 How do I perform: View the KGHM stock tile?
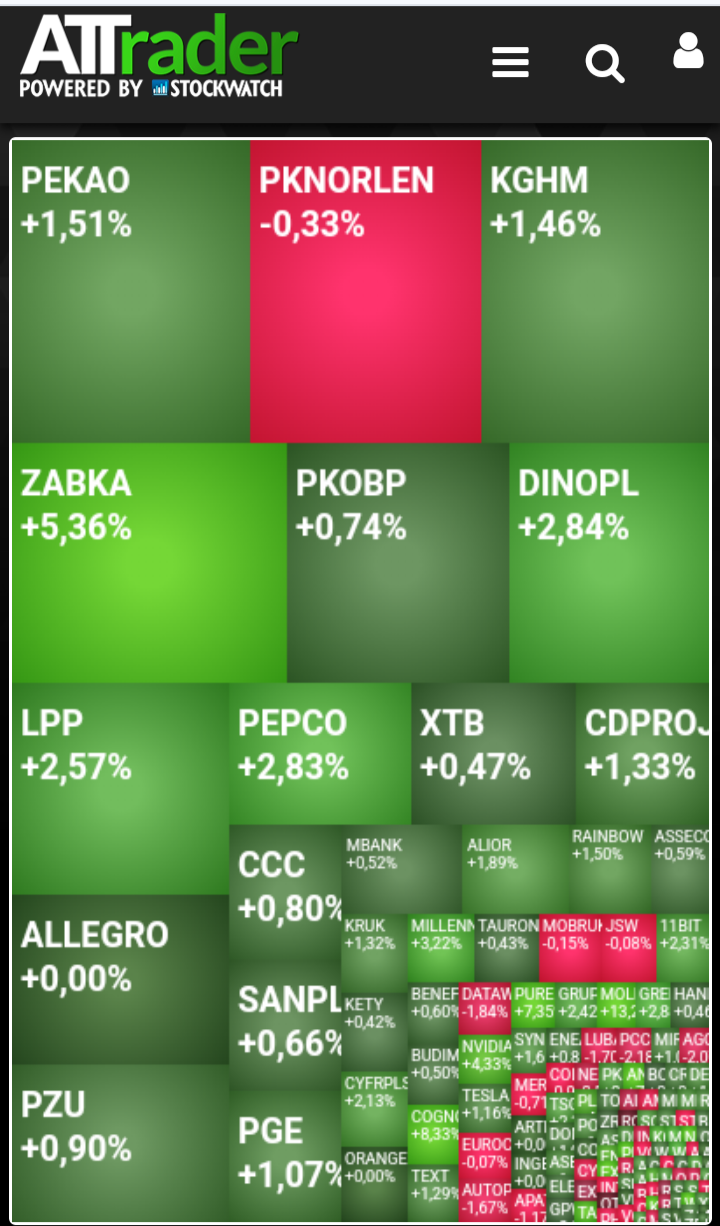coord(595,290)
